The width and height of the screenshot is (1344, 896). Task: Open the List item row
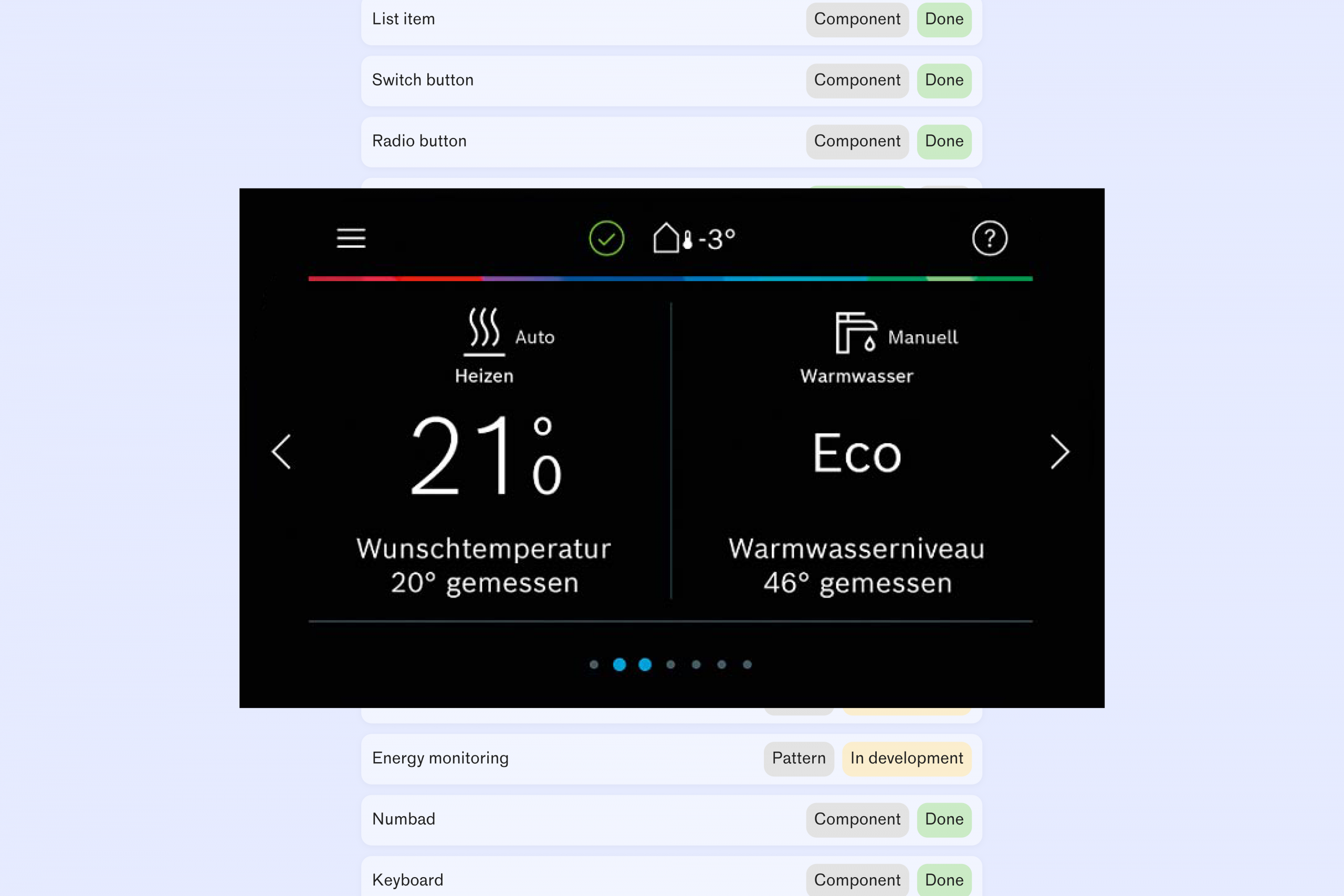[x=403, y=19]
